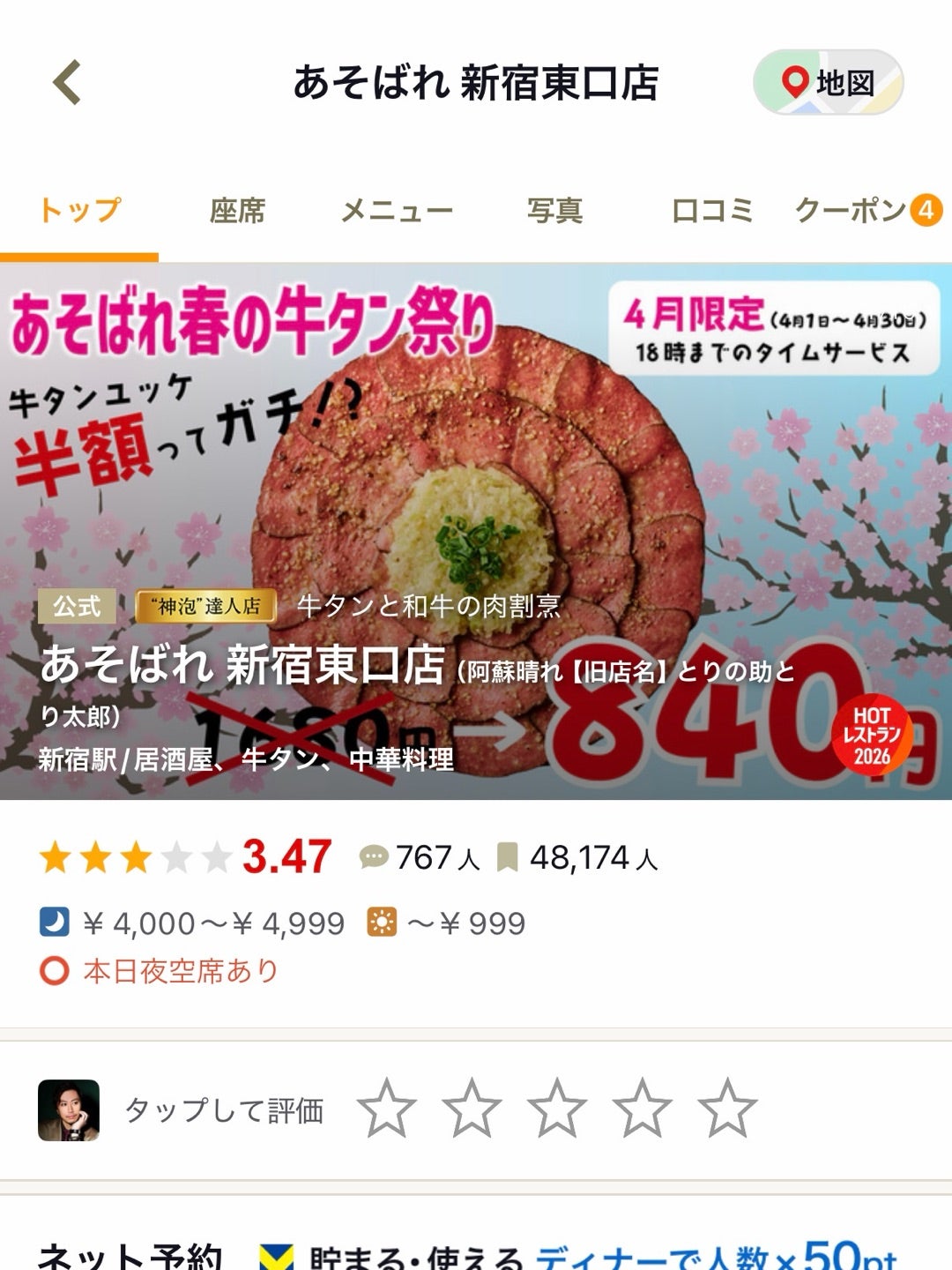Switch to the メニュー tab
The height and width of the screenshot is (1270, 952).
(x=397, y=212)
